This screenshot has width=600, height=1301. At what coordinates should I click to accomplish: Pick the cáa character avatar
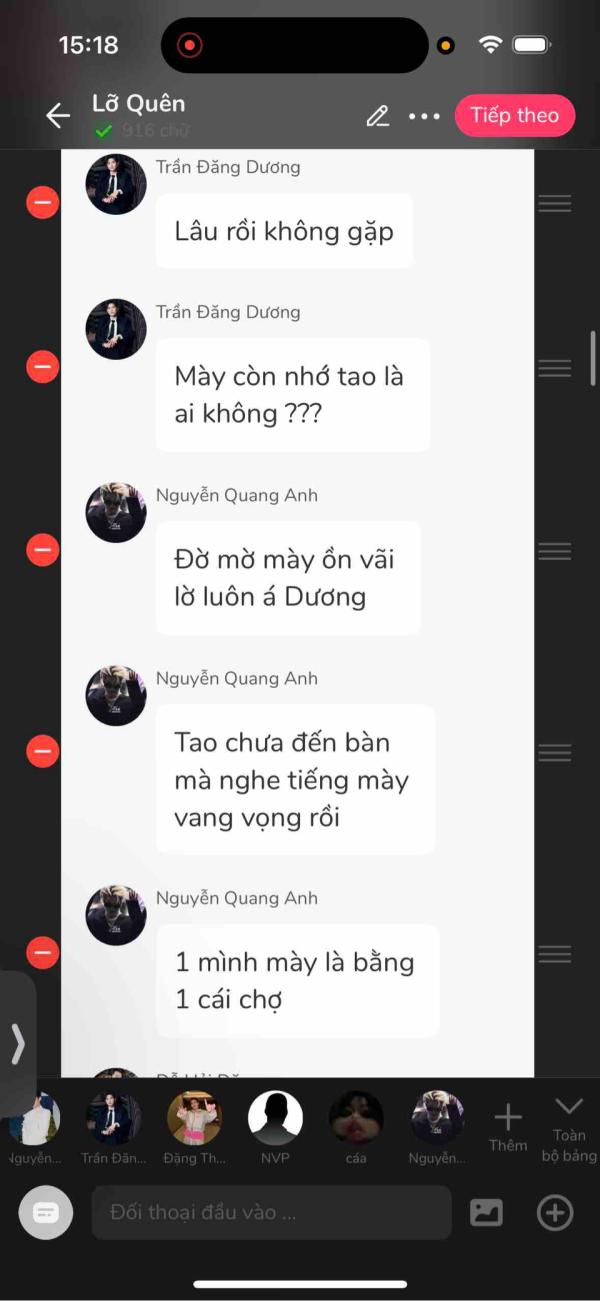point(356,1127)
